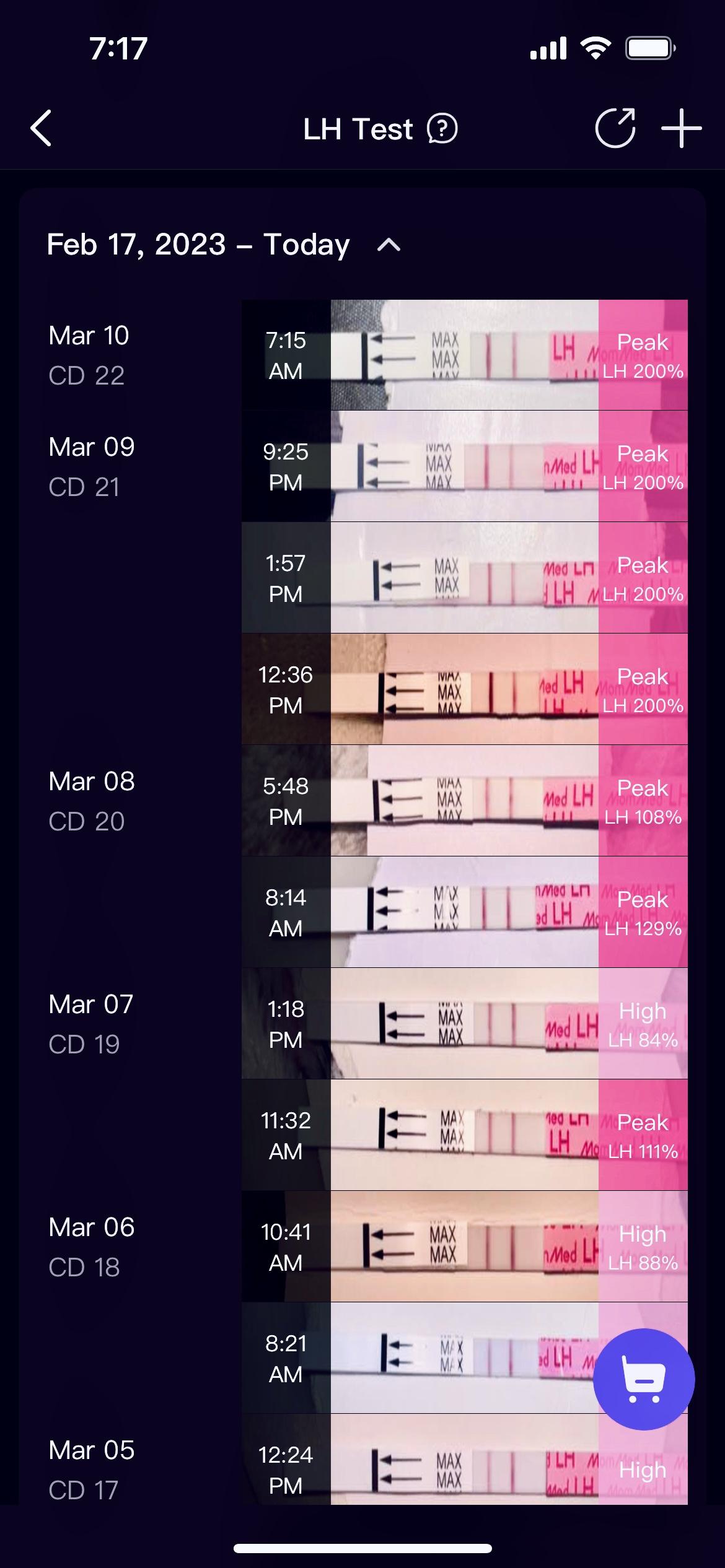
Task: View the Mar 09 9:25 PM test result
Action: [x=464, y=466]
